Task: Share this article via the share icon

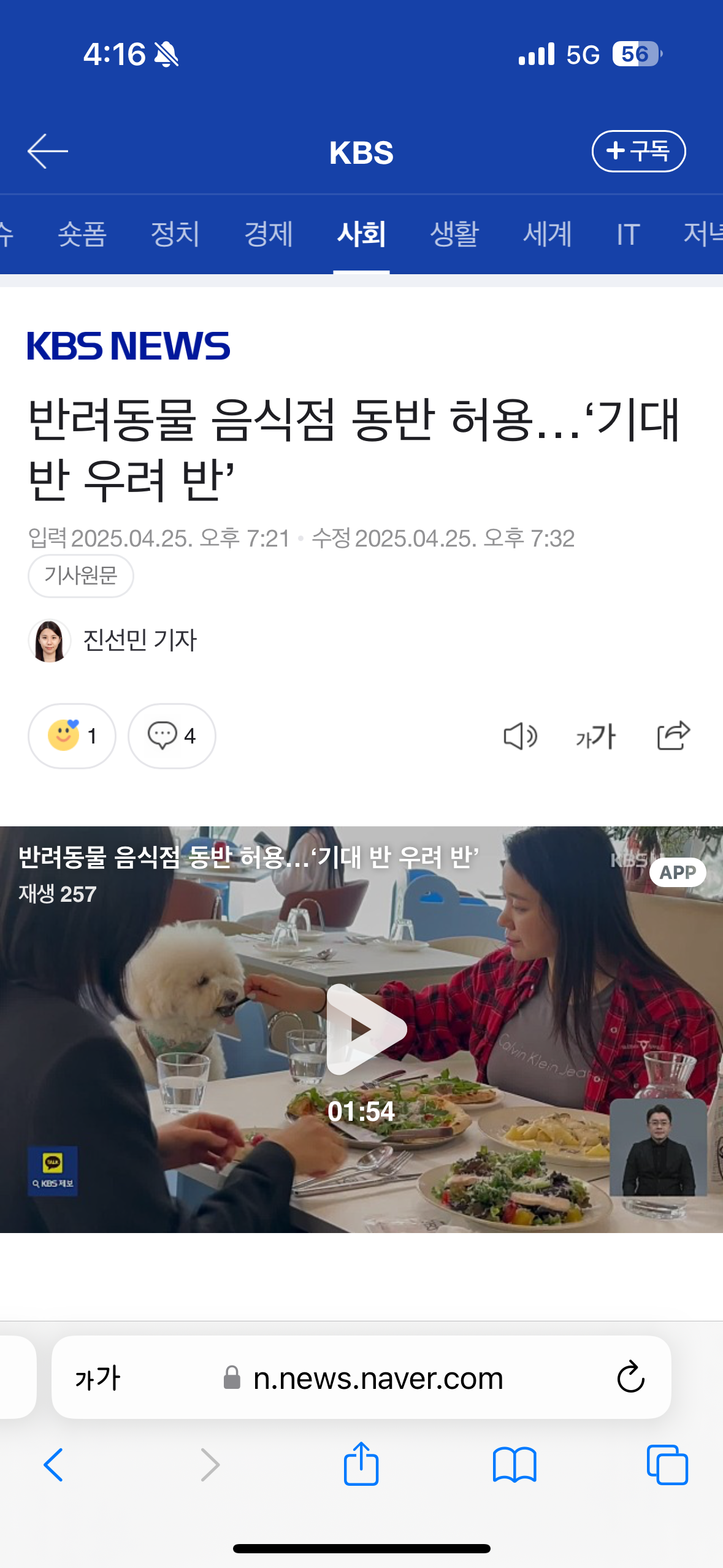Action: point(673,736)
